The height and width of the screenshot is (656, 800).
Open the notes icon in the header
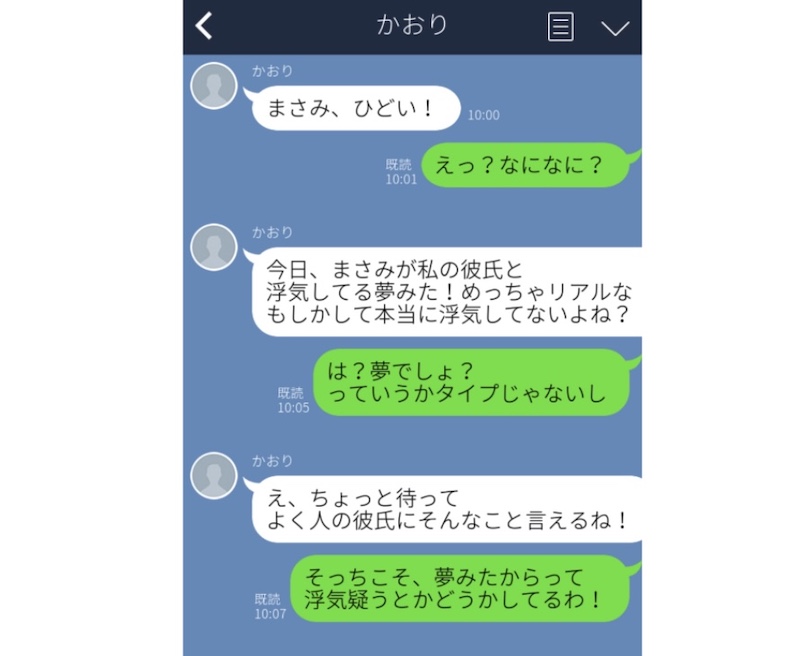pos(561,27)
